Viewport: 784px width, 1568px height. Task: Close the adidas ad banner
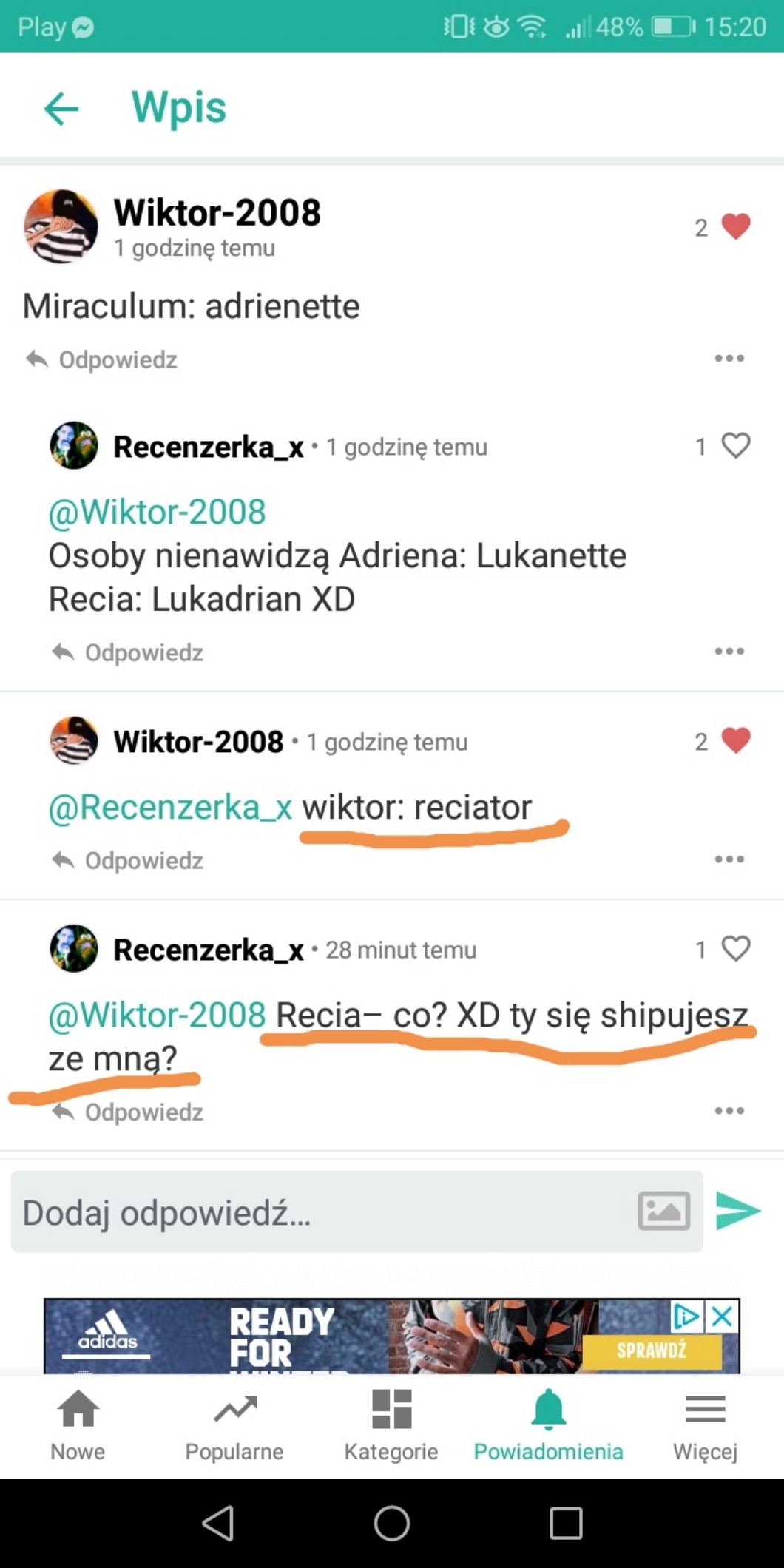[x=722, y=1317]
